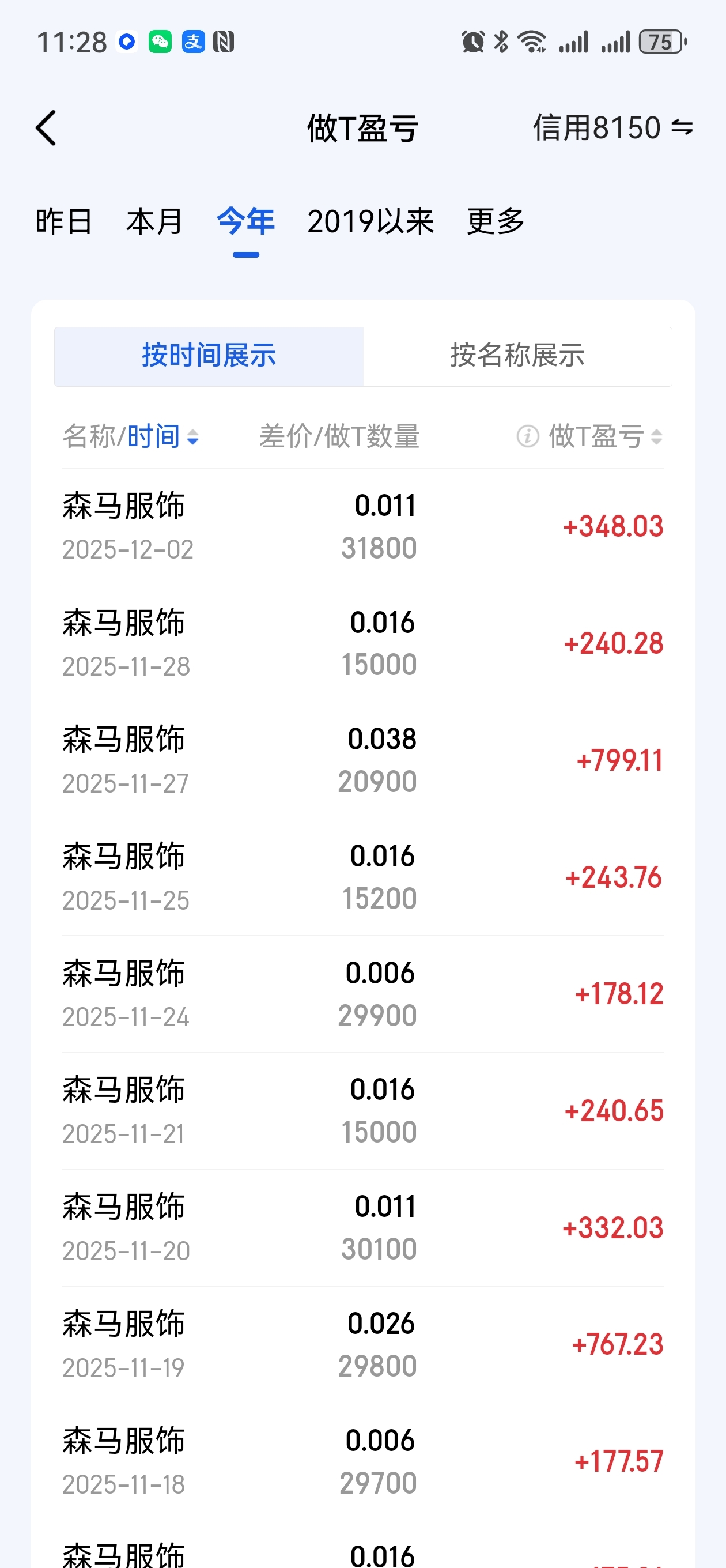Switch to 按名称展示 view
The height and width of the screenshot is (1568, 726).
pyautogui.click(x=517, y=356)
